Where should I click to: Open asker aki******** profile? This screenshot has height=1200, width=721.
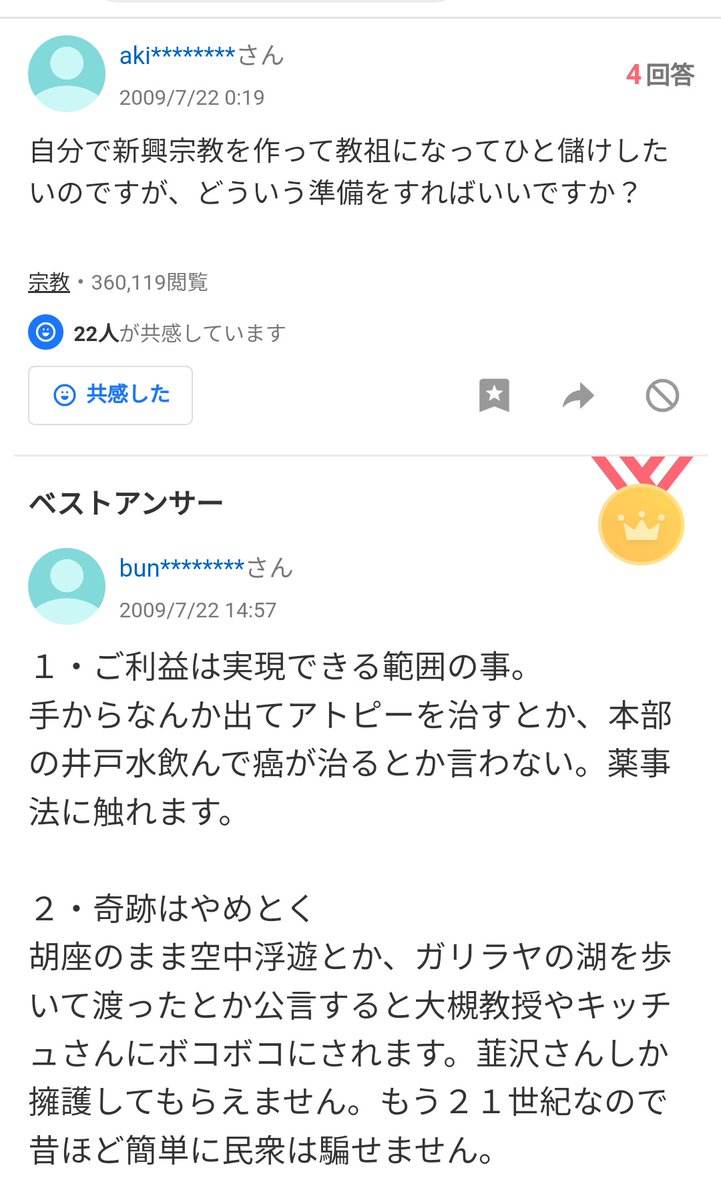click(x=177, y=56)
